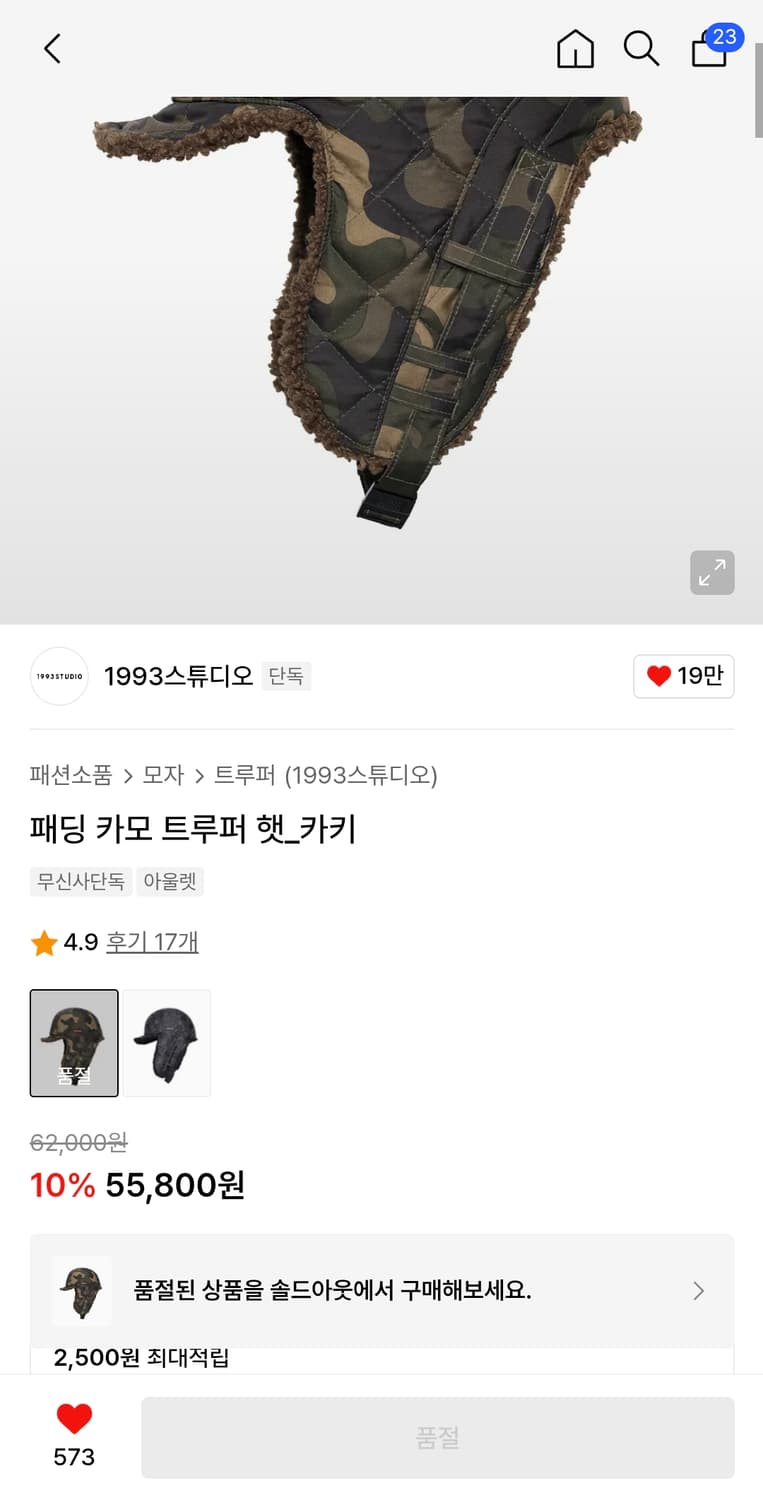
Task: Tap the disabled 품절 purchase button
Action: pyautogui.click(x=440, y=1437)
